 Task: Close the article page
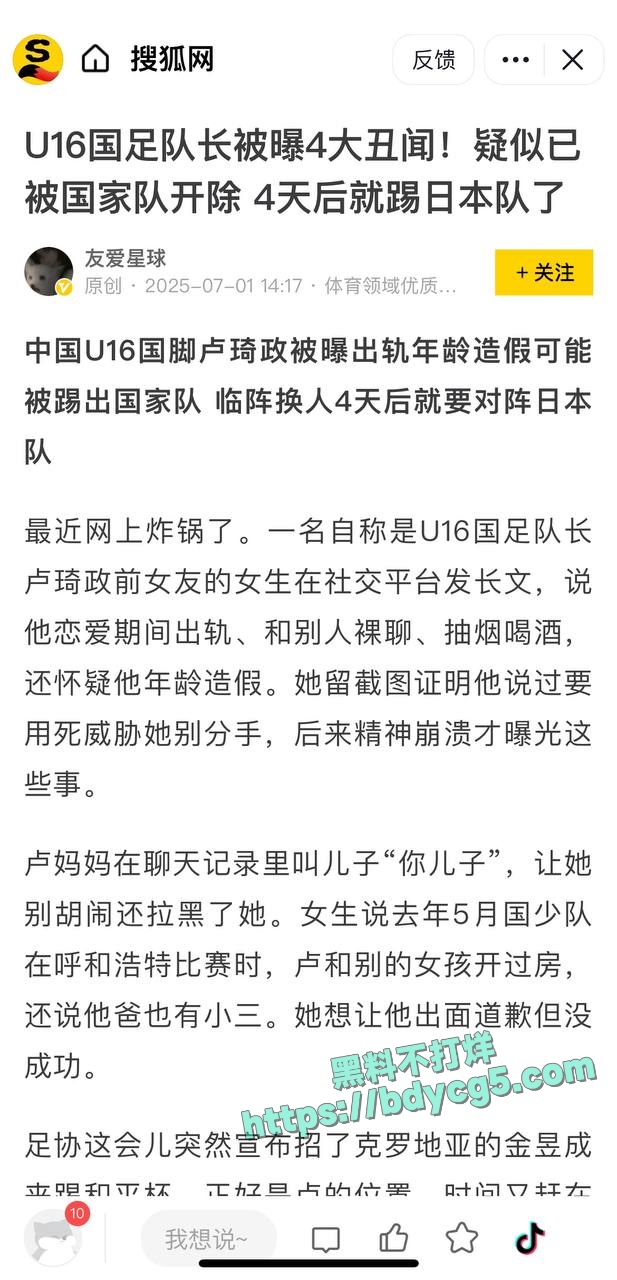572,60
